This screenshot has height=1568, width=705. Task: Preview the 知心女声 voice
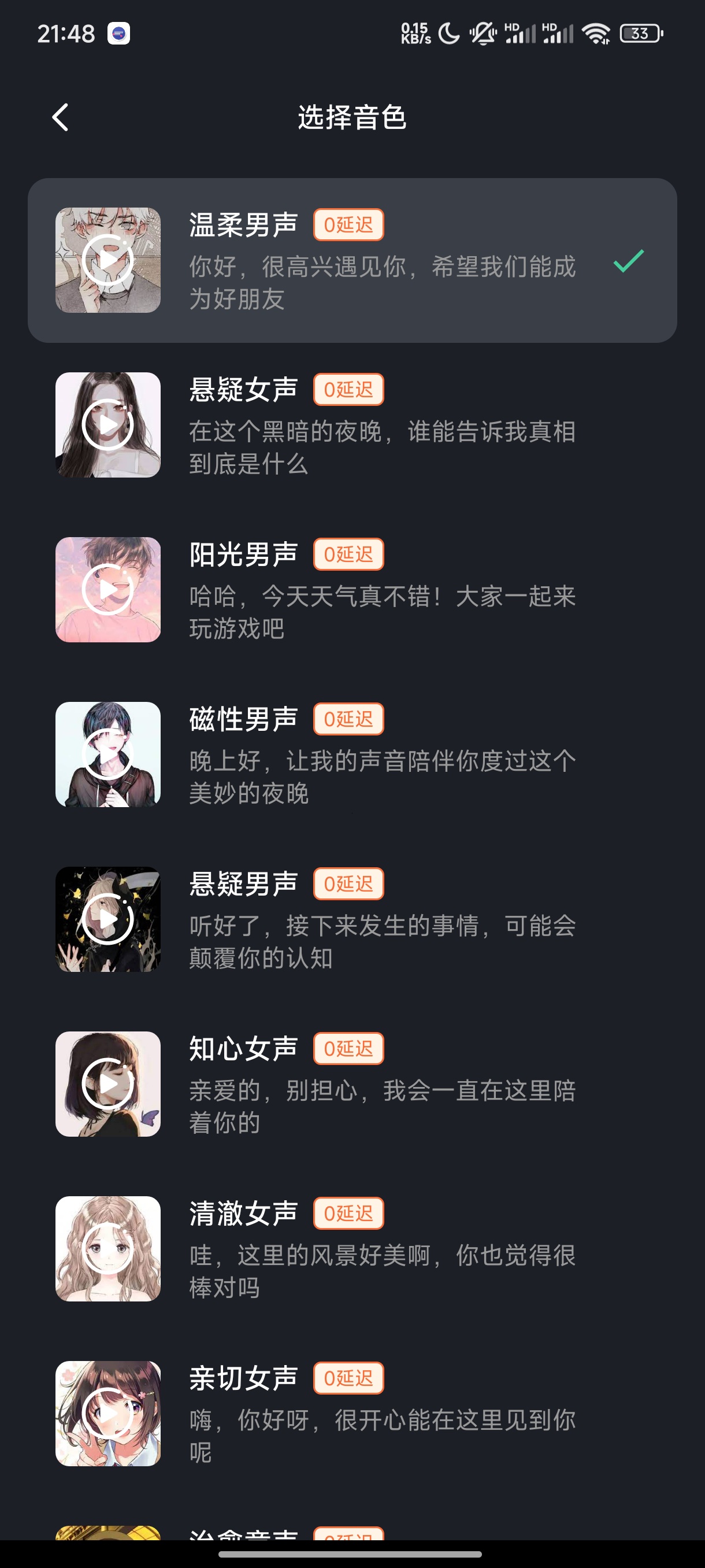(107, 1084)
